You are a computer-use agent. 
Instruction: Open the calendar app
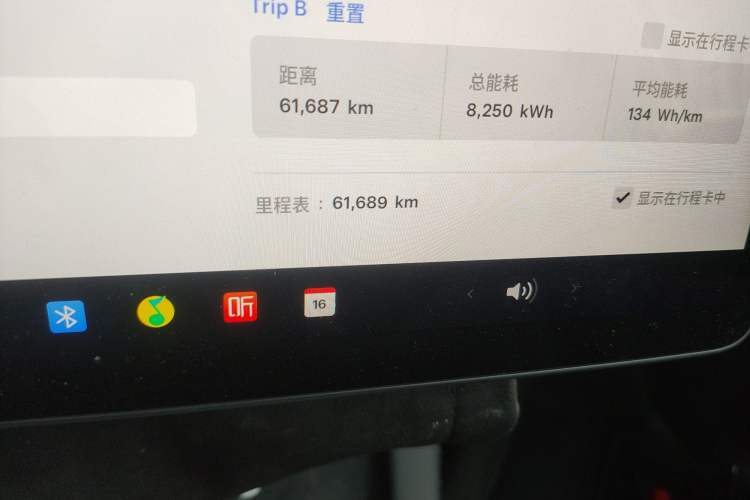click(x=320, y=302)
